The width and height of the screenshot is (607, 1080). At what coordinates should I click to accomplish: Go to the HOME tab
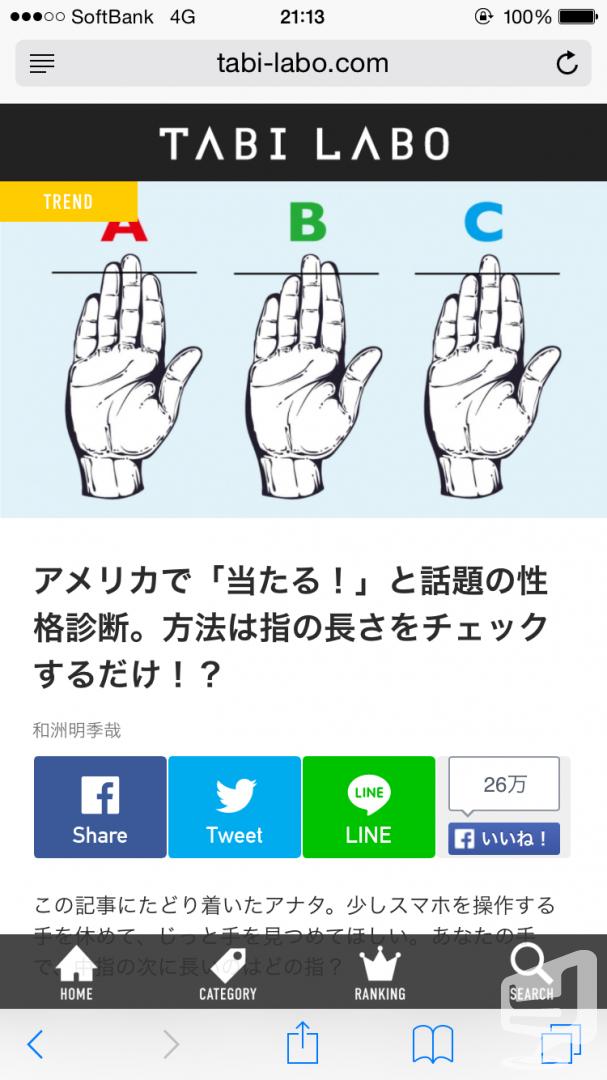coord(76,973)
